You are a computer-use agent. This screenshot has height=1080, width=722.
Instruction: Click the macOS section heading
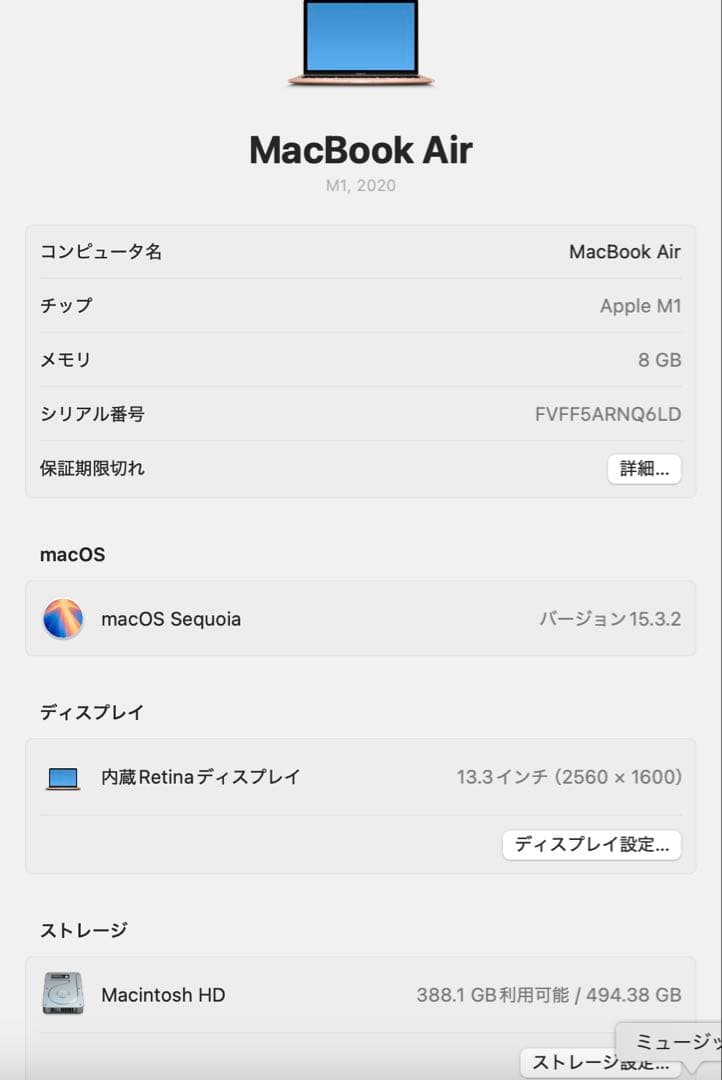[x=71, y=554]
